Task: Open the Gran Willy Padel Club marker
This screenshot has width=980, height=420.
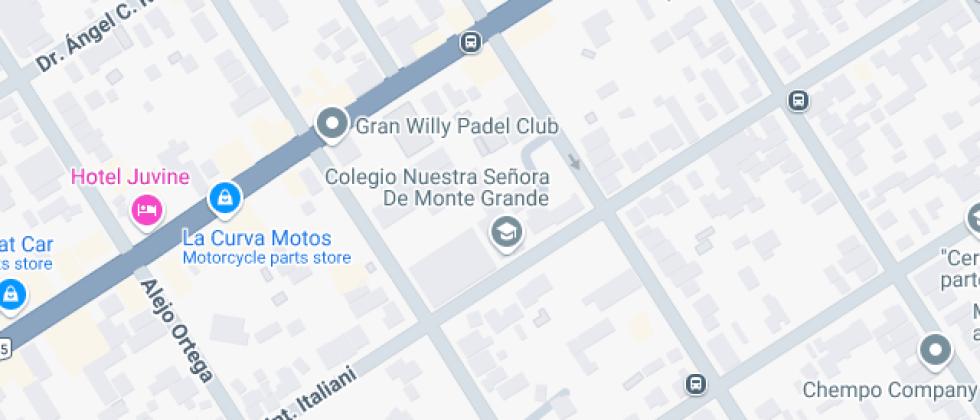Action: click(331, 125)
